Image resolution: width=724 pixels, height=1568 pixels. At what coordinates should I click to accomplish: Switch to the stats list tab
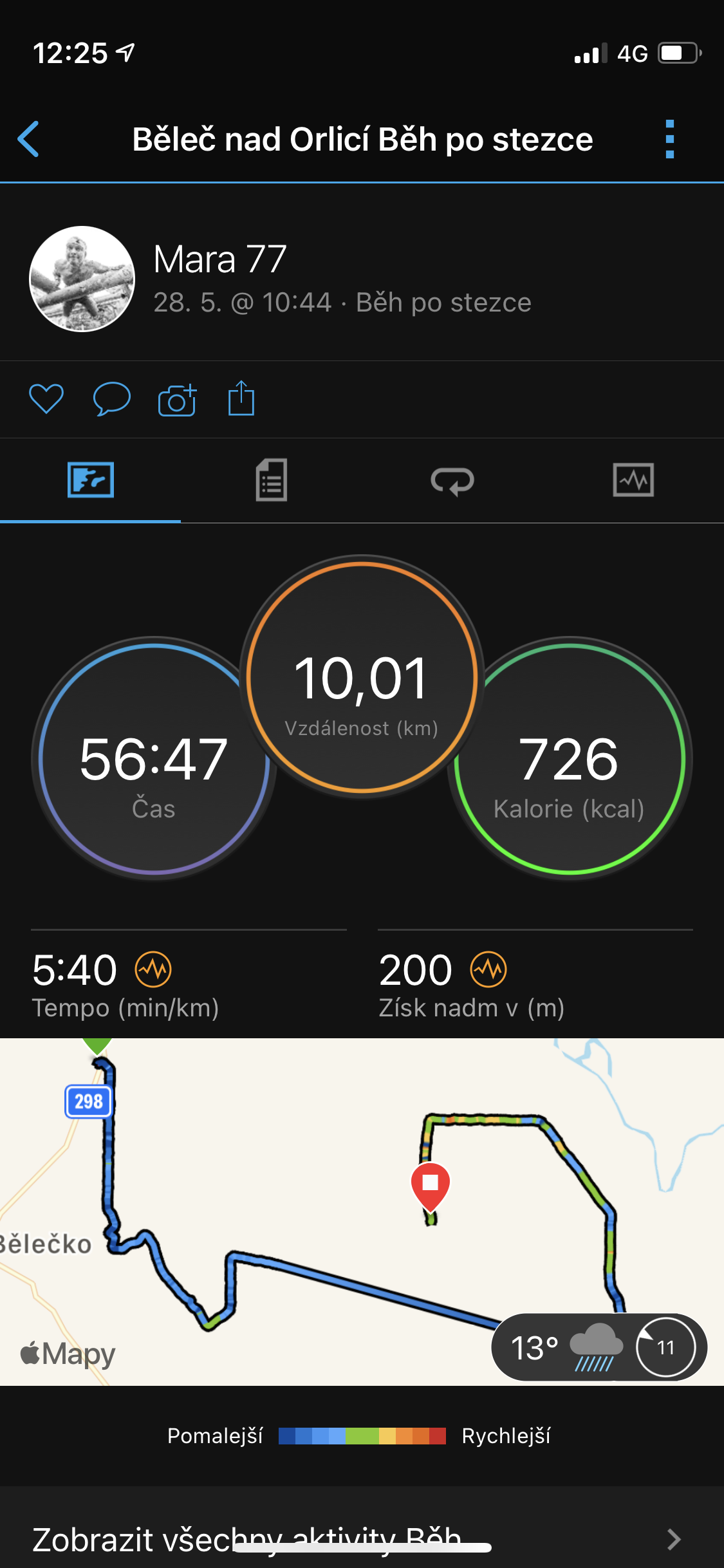[272, 480]
